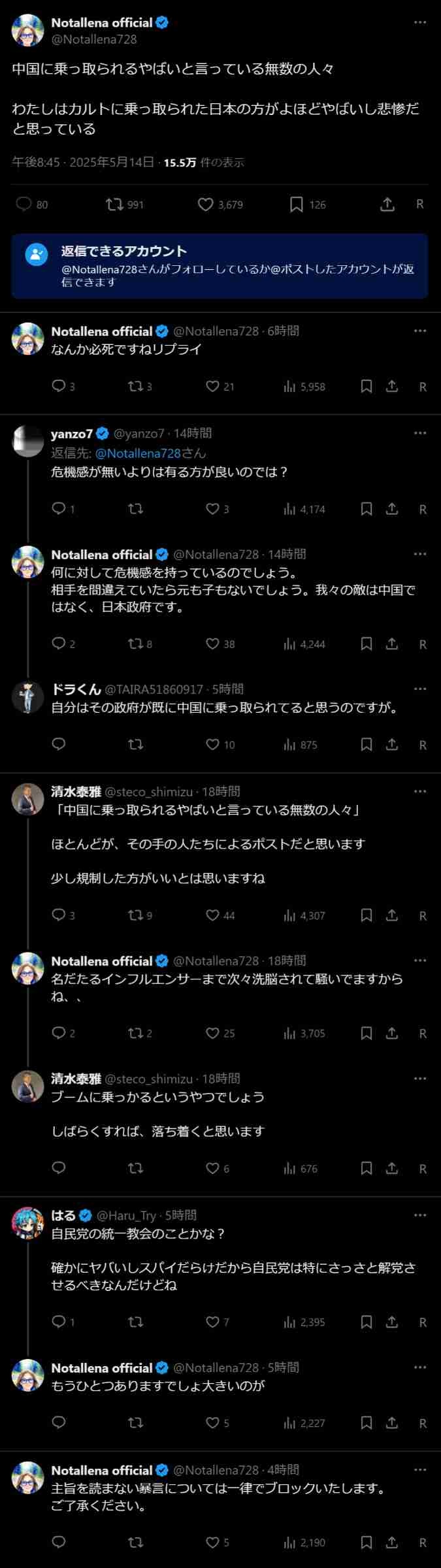The height and width of the screenshot is (1568, 441).
Task: Tap @Notallena728 mention link in yanzo7's reply
Action: point(138,453)
